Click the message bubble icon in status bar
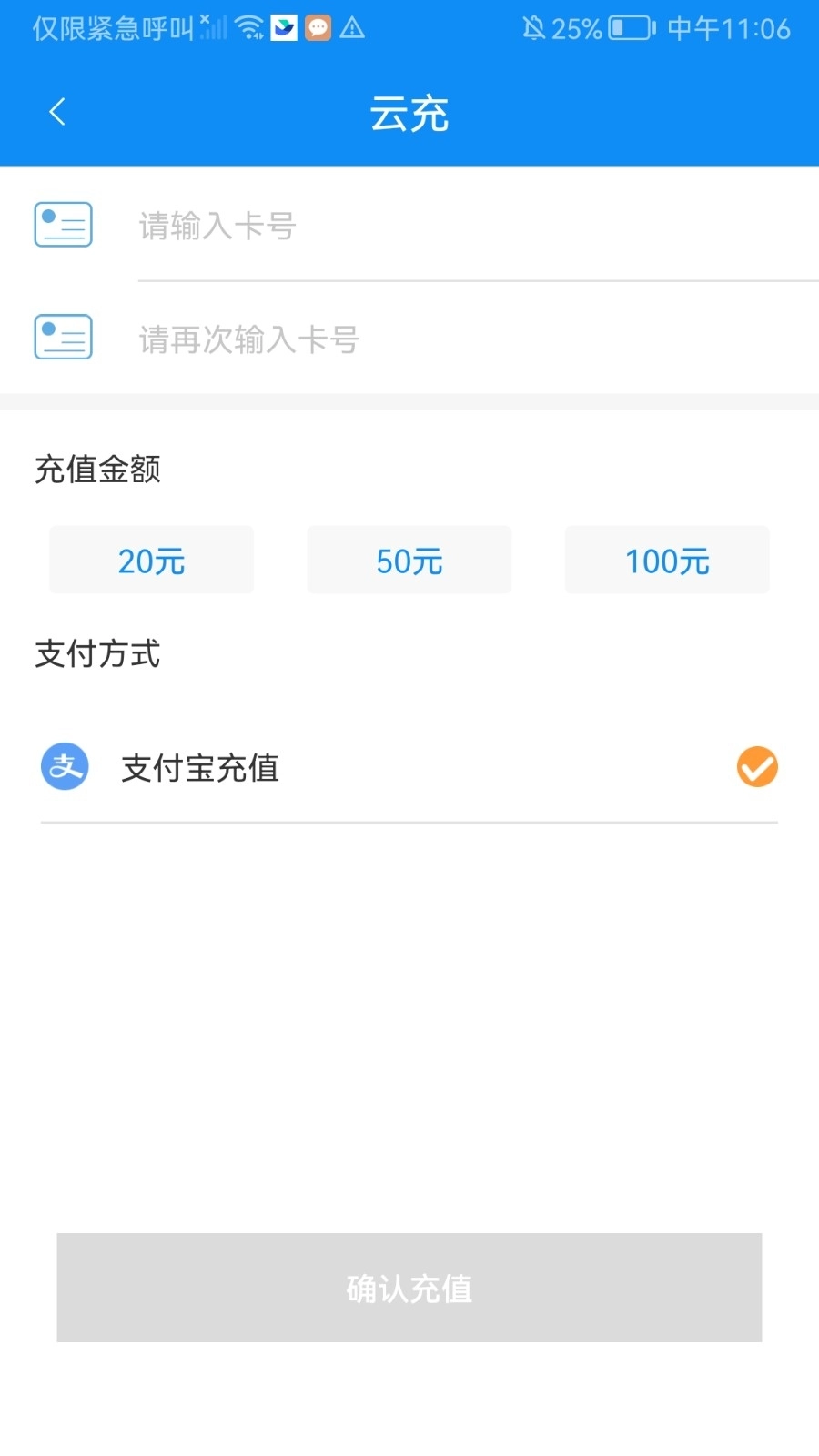 (x=317, y=28)
